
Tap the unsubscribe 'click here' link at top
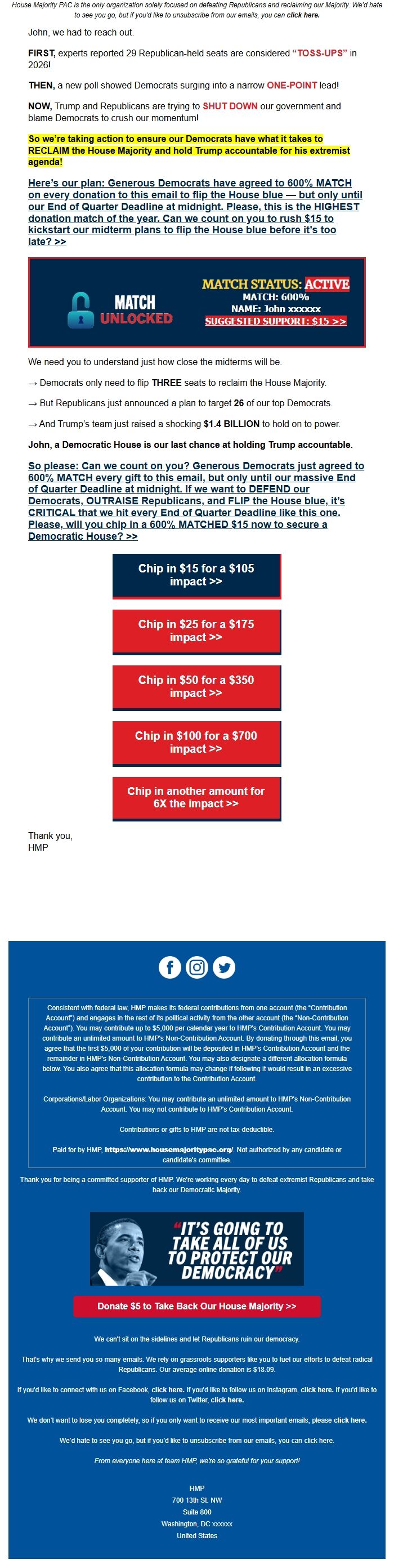pyautogui.click(x=303, y=15)
